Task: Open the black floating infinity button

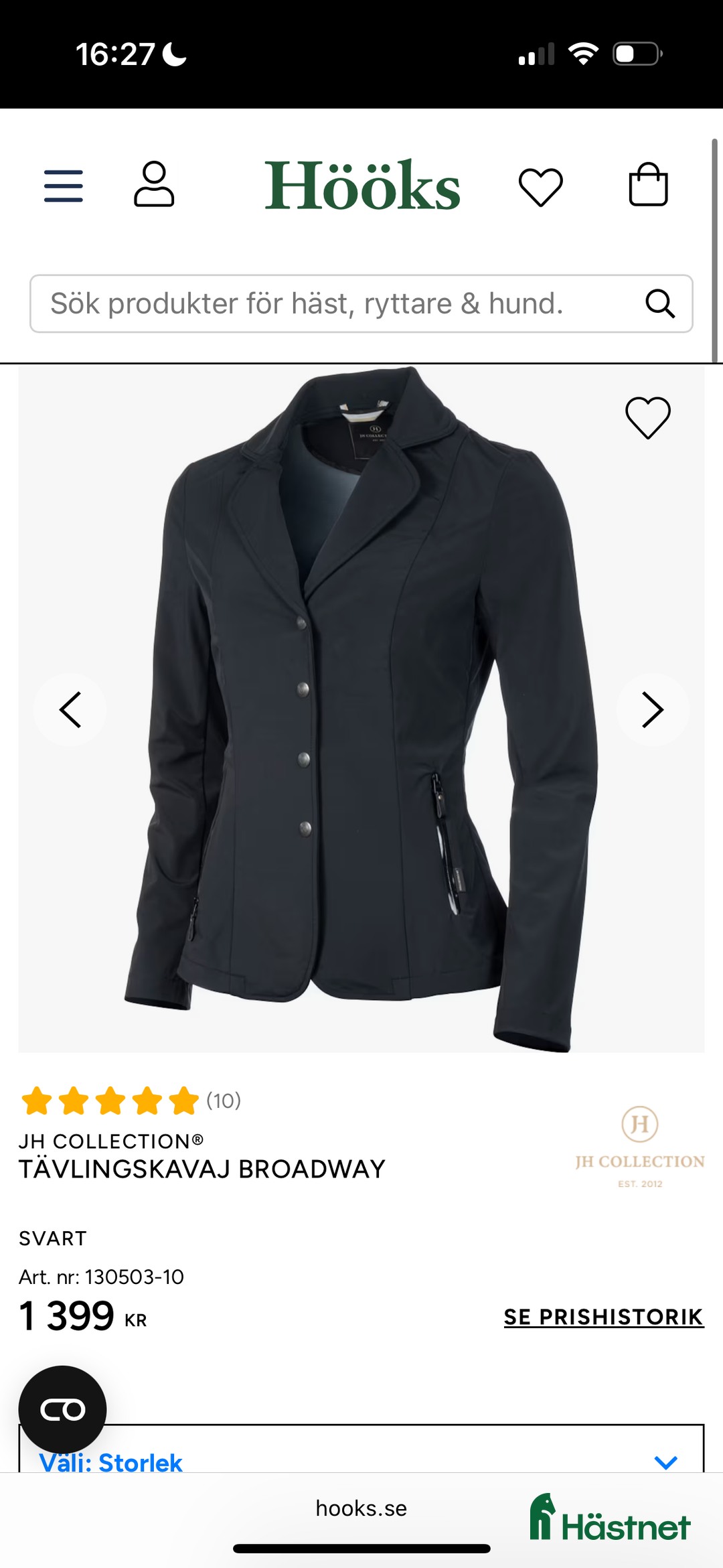Action: pos(62,1409)
